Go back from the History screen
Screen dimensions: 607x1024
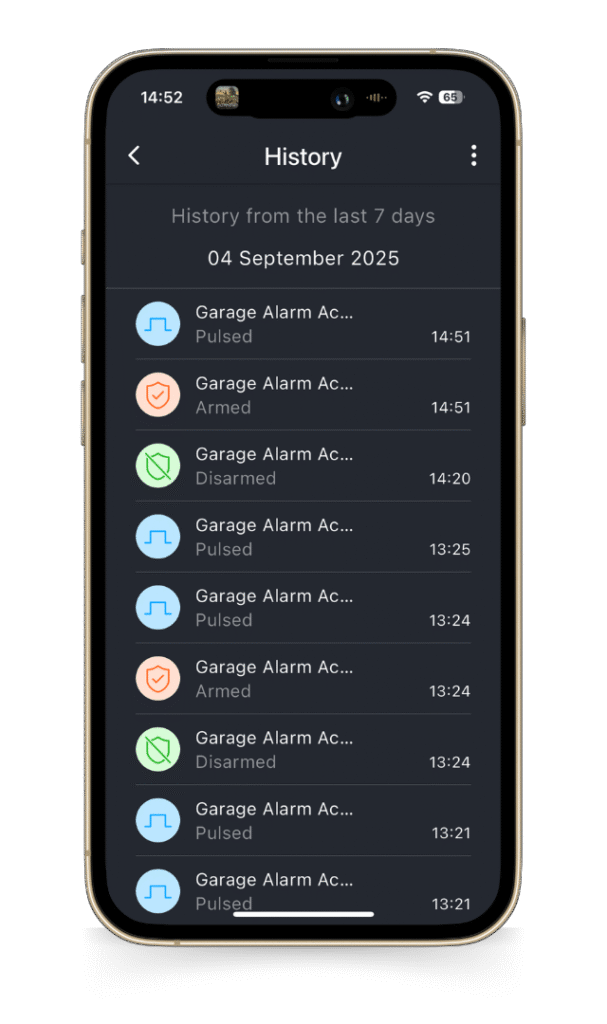[135, 156]
